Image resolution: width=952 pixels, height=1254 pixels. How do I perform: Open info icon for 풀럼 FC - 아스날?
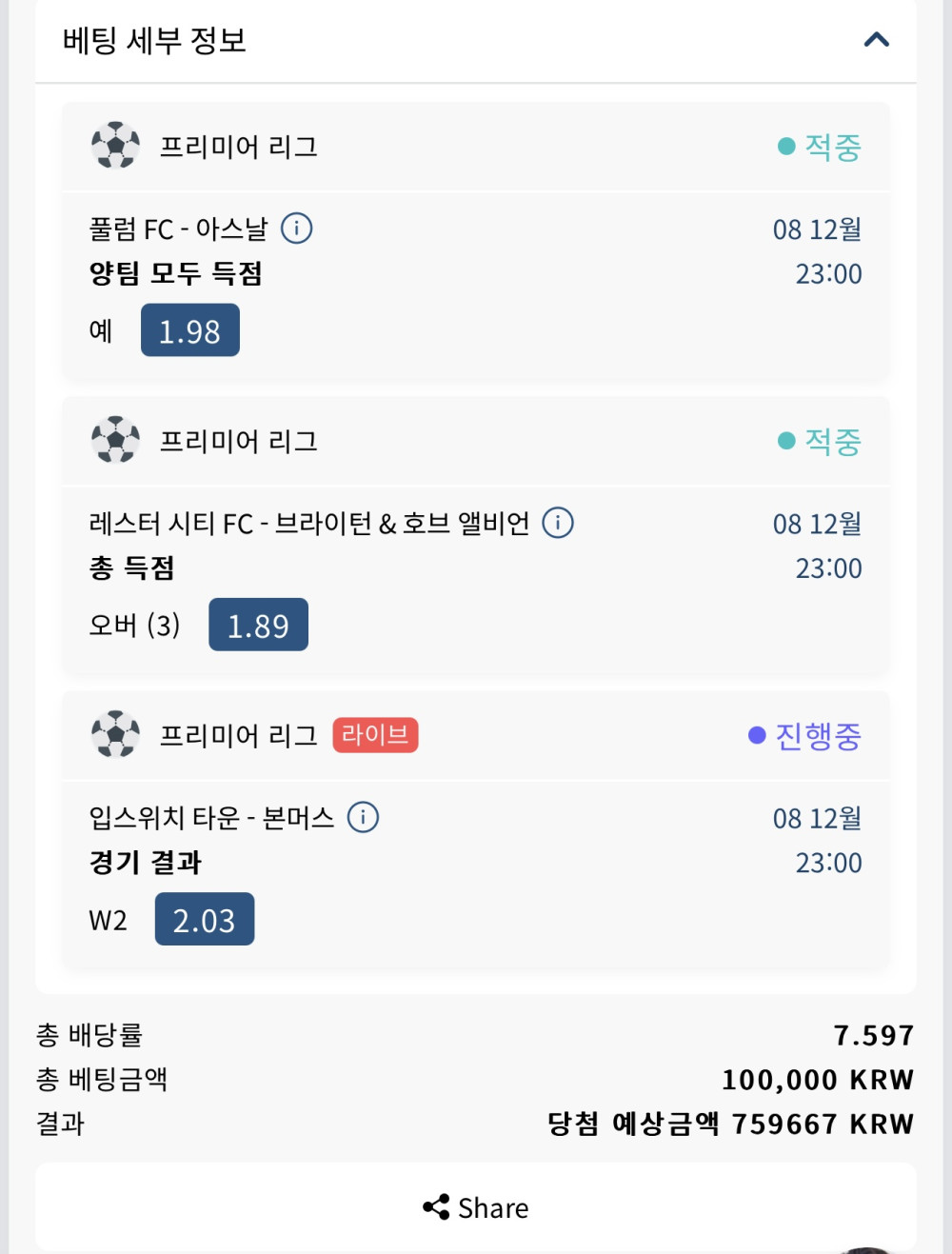(x=297, y=229)
